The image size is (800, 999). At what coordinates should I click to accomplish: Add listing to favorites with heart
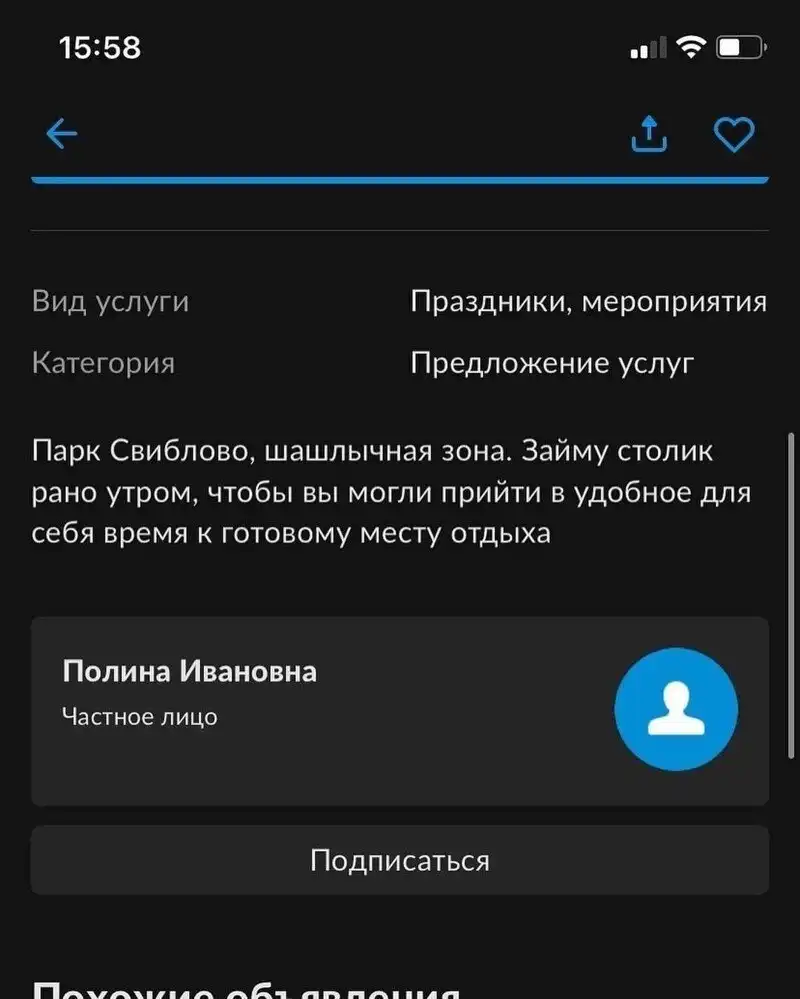point(734,134)
